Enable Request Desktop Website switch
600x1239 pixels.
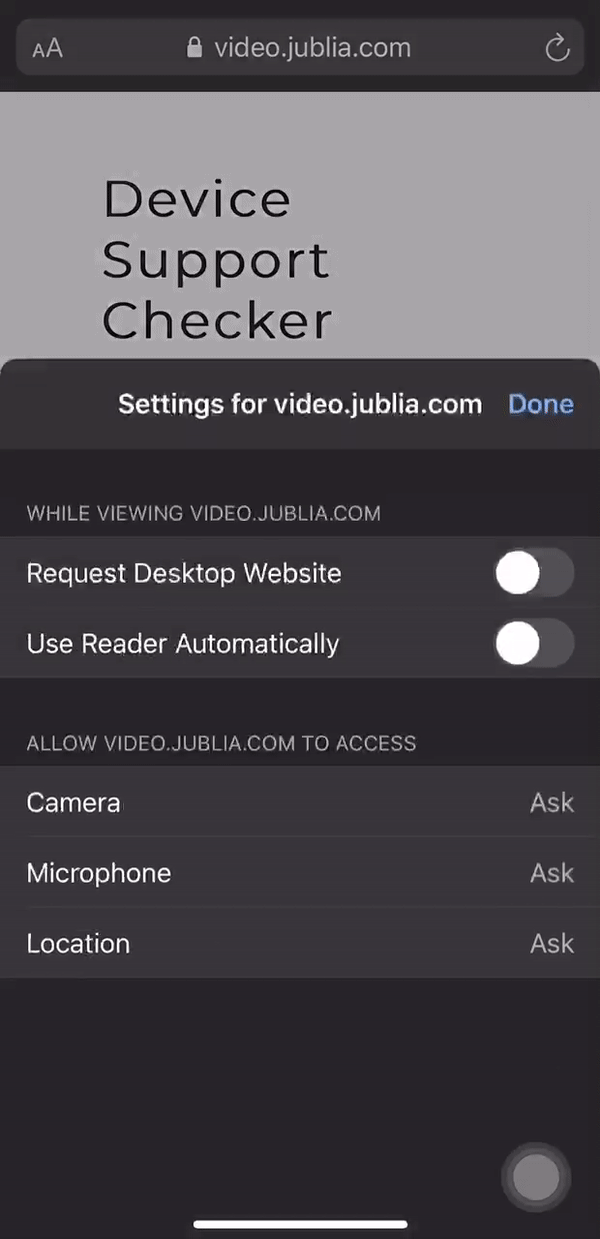(x=534, y=574)
